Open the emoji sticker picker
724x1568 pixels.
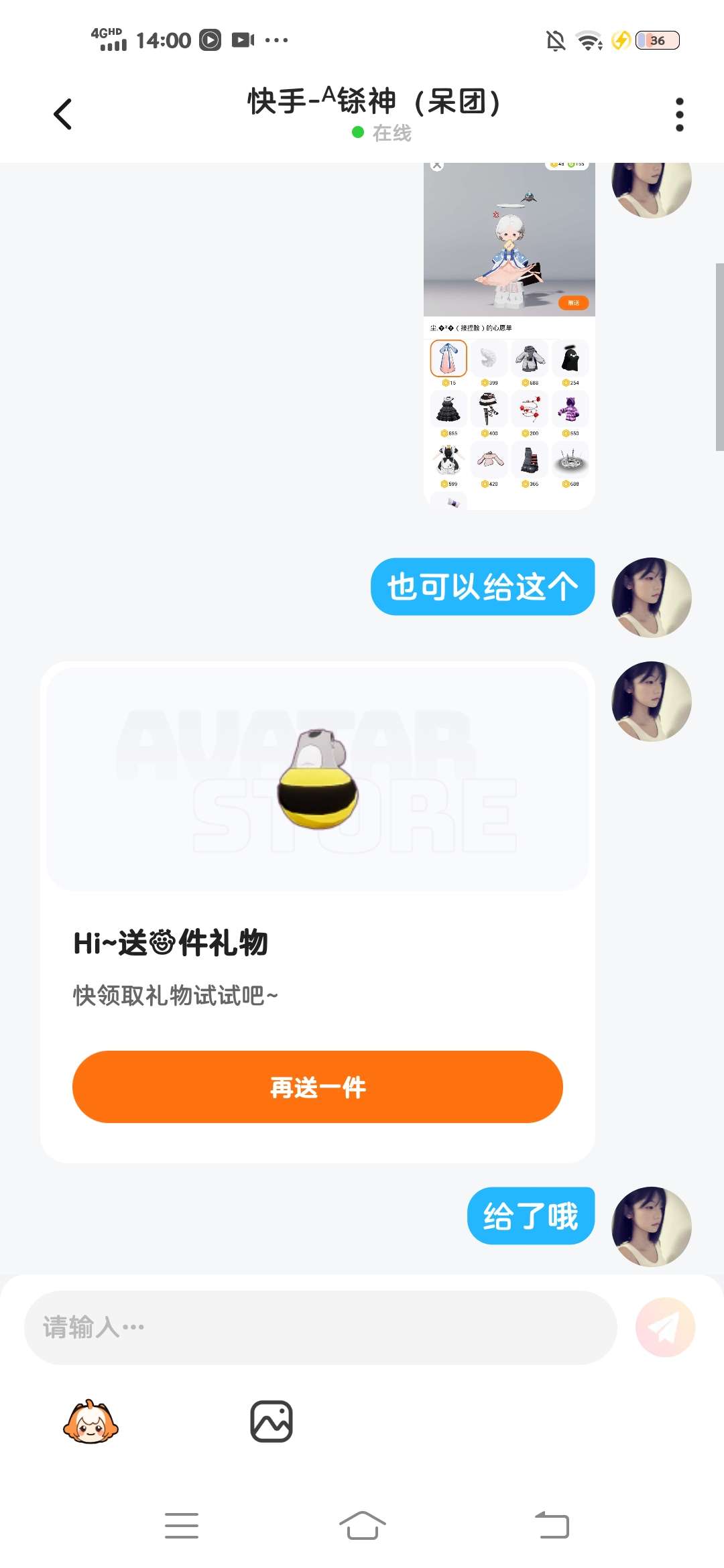pyautogui.click(x=90, y=1421)
